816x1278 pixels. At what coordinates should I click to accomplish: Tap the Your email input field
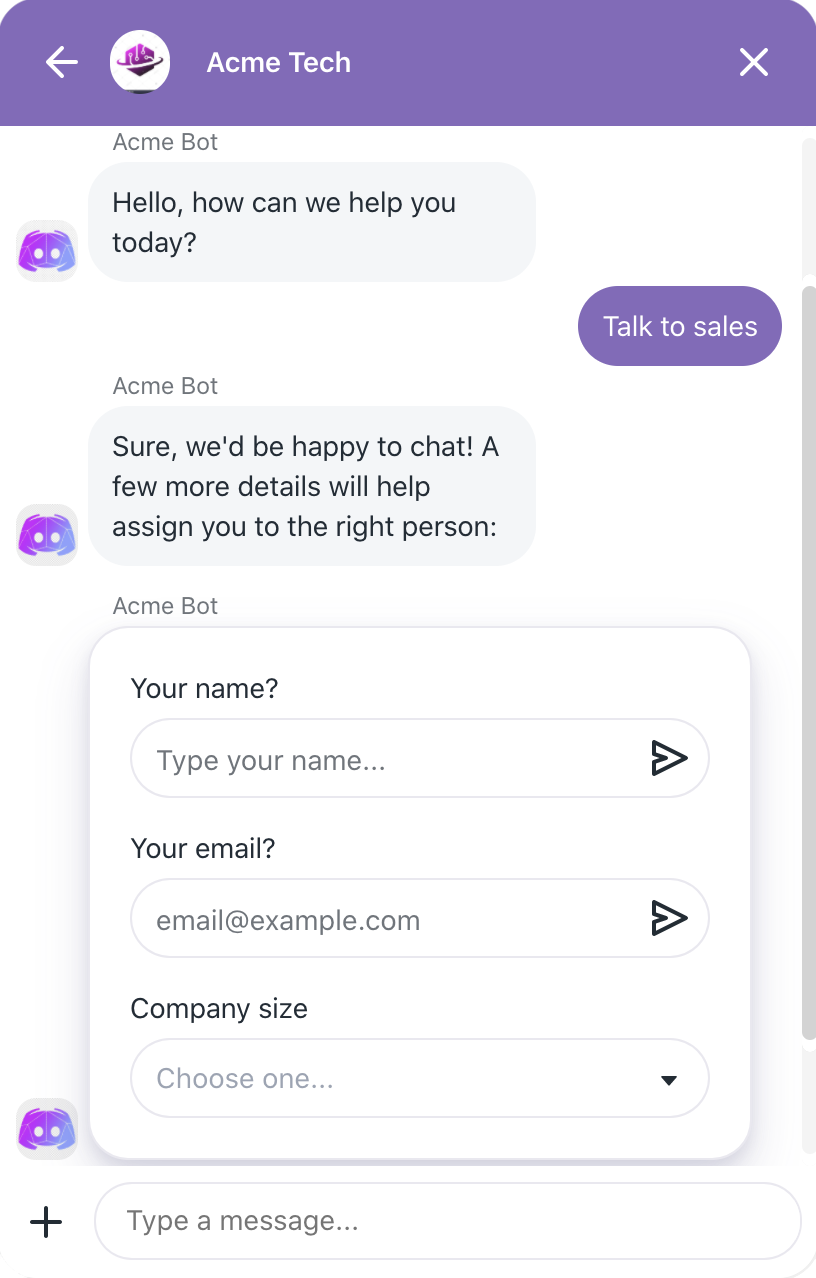[390, 919]
